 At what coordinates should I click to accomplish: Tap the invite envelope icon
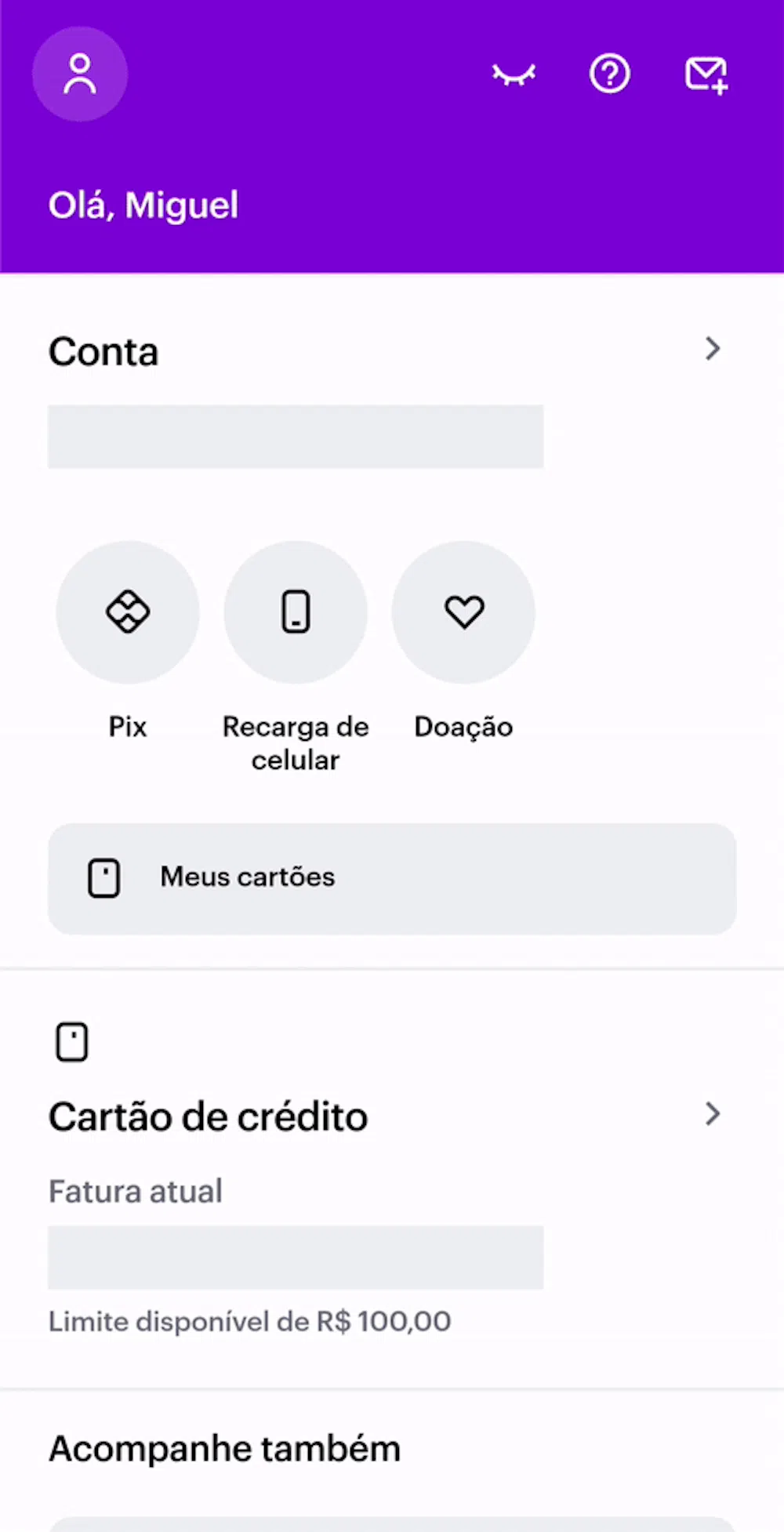(x=706, y=74)
